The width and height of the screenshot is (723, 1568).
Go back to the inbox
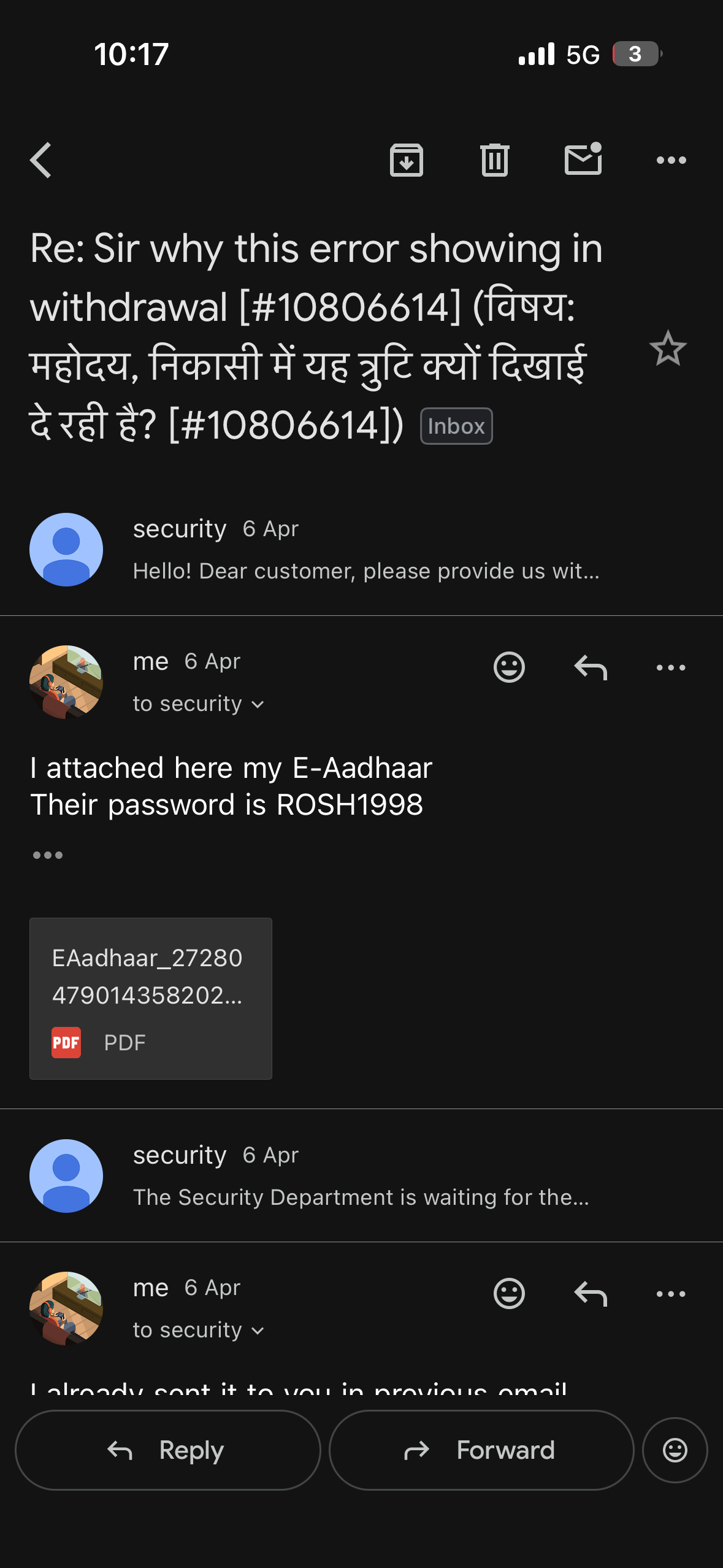41,161
